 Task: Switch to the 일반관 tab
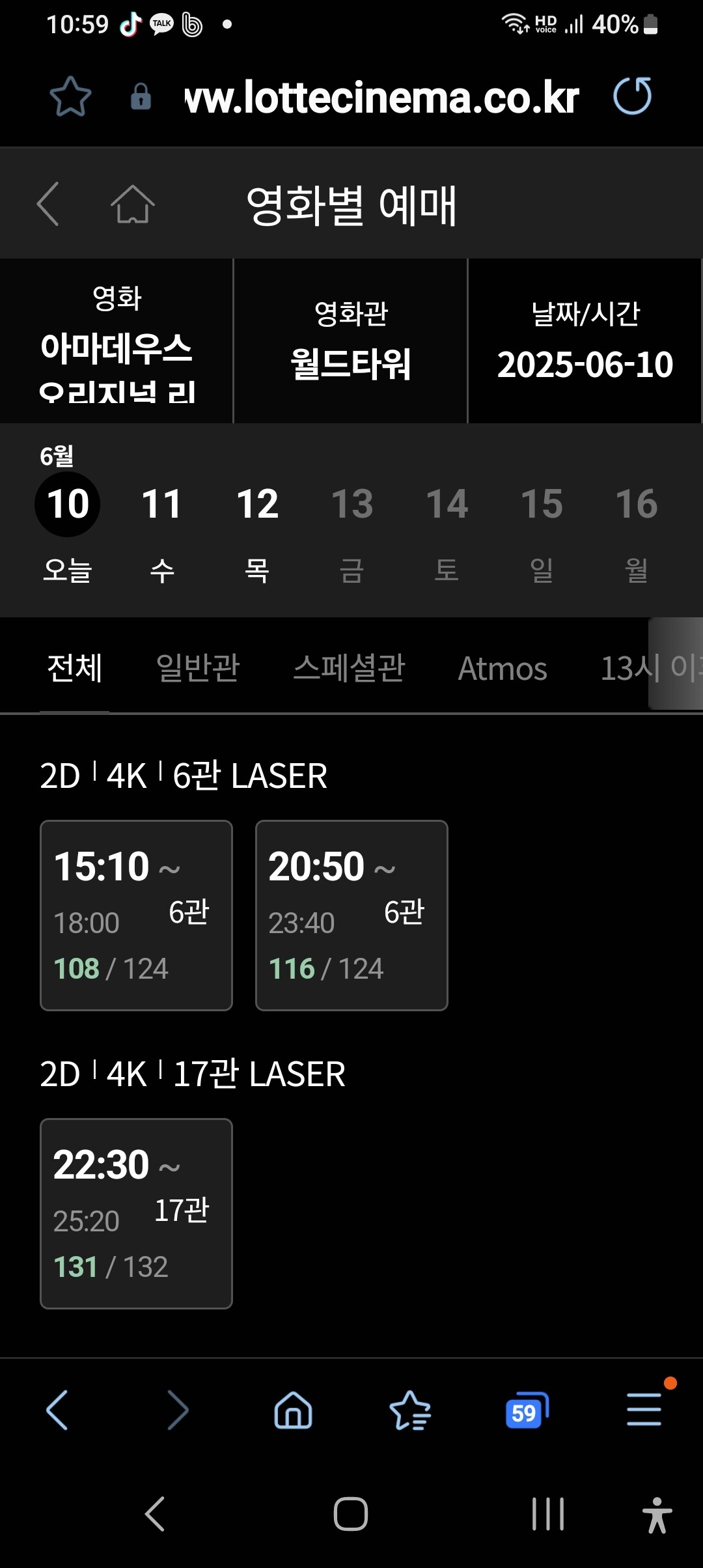tap(198, 668)
